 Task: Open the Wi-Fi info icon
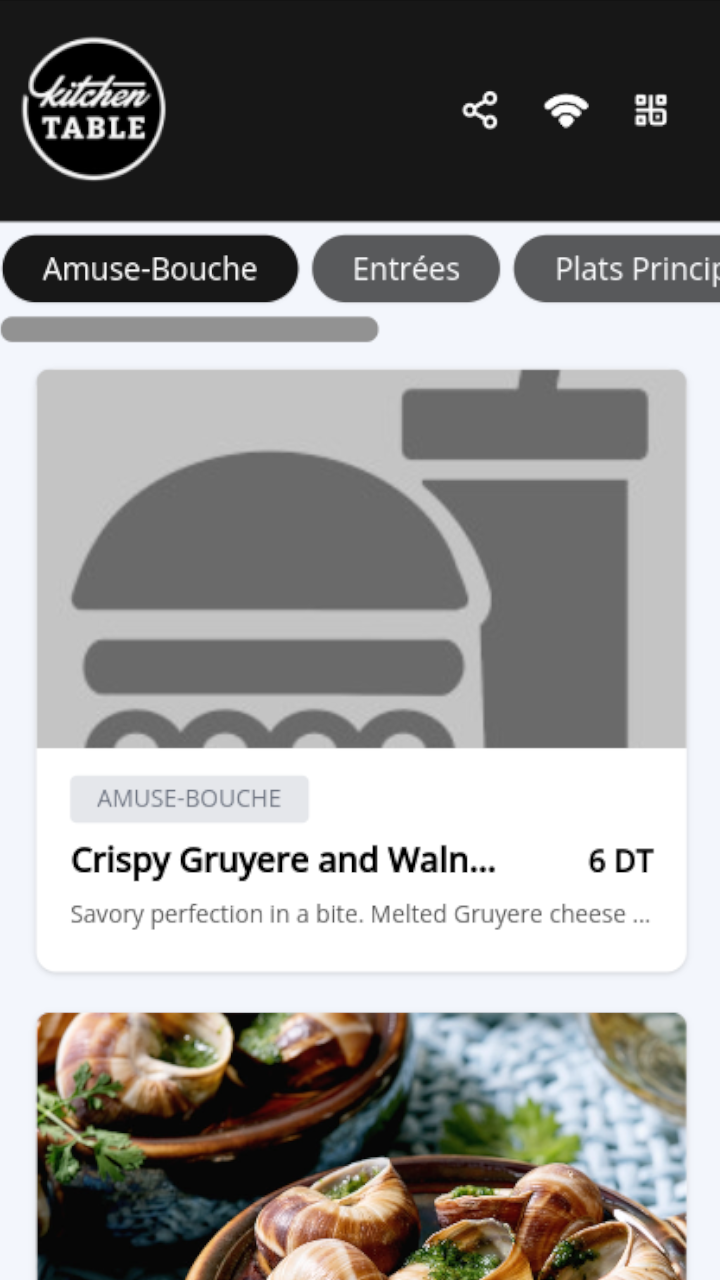click(566, 110)
